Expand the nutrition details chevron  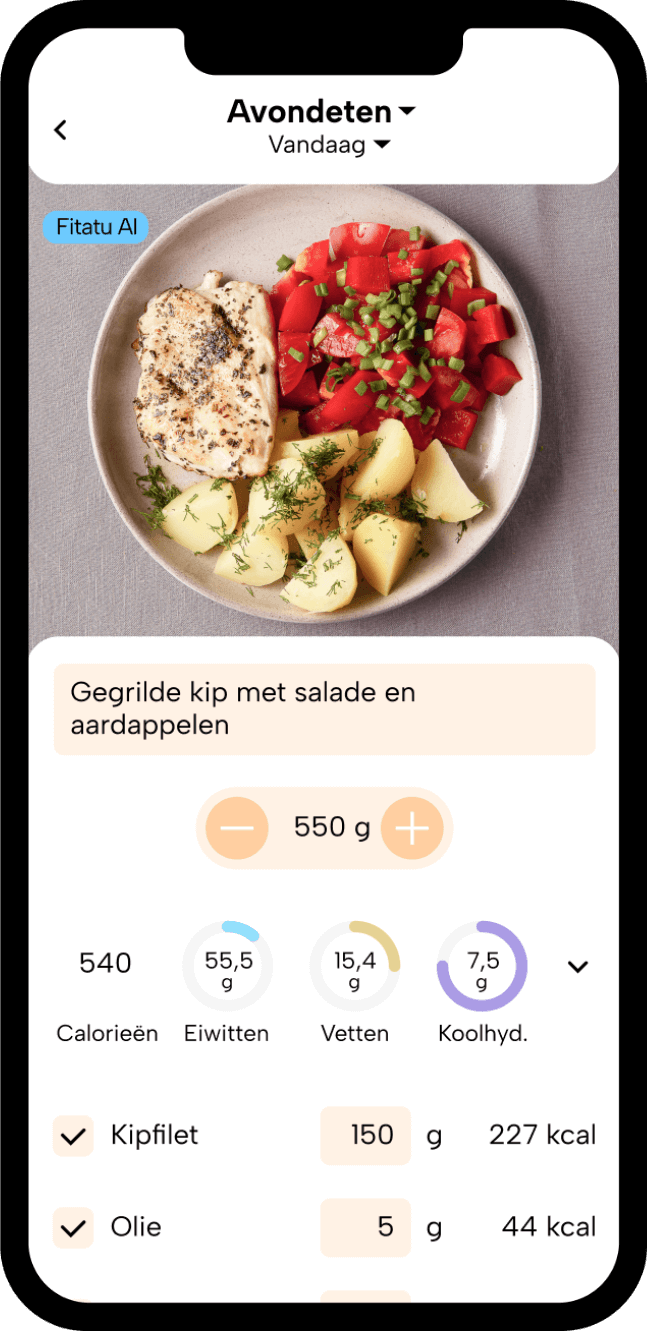pyautogui.click(x=578, y=966)
